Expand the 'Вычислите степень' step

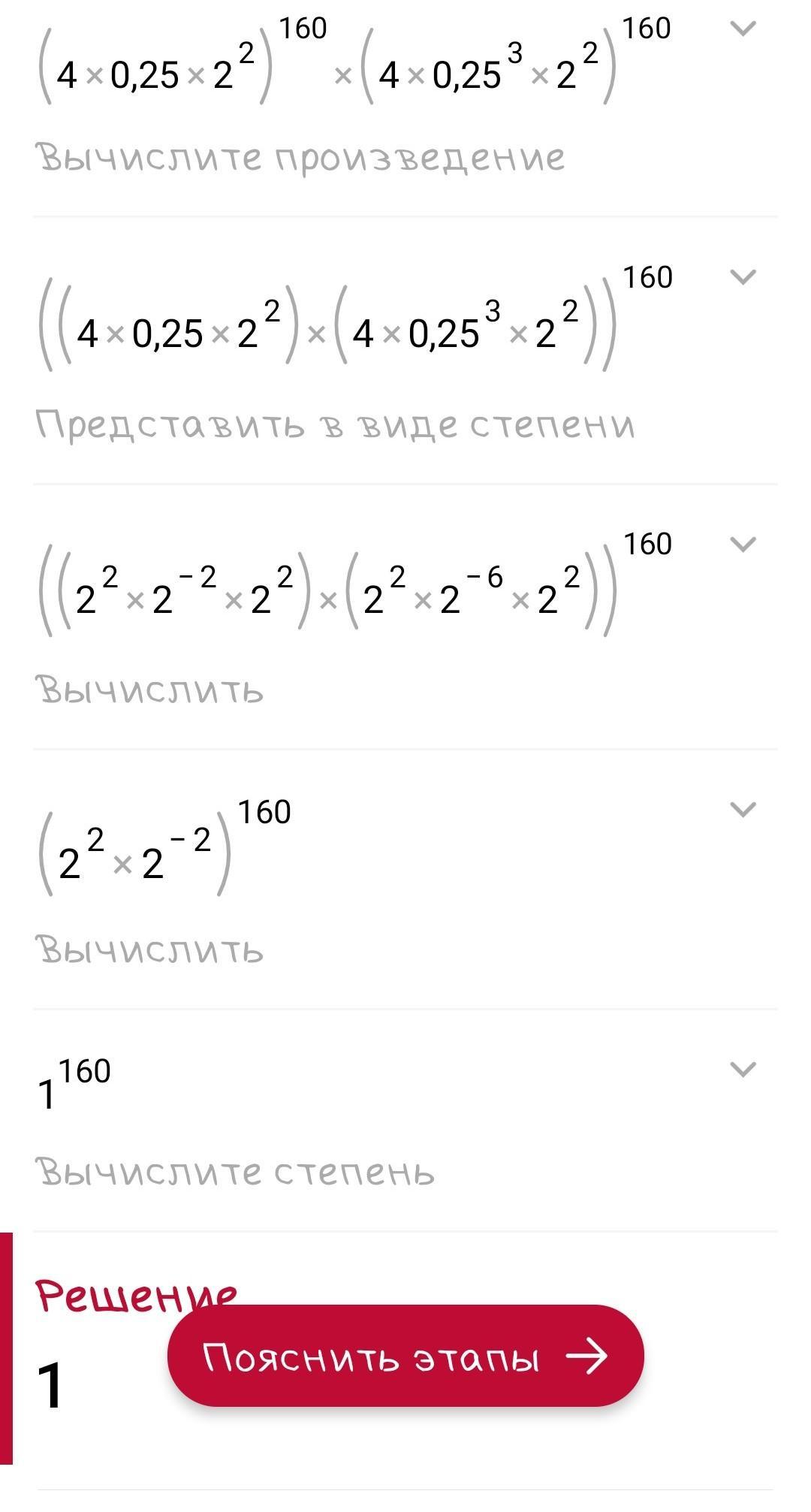743,1070
